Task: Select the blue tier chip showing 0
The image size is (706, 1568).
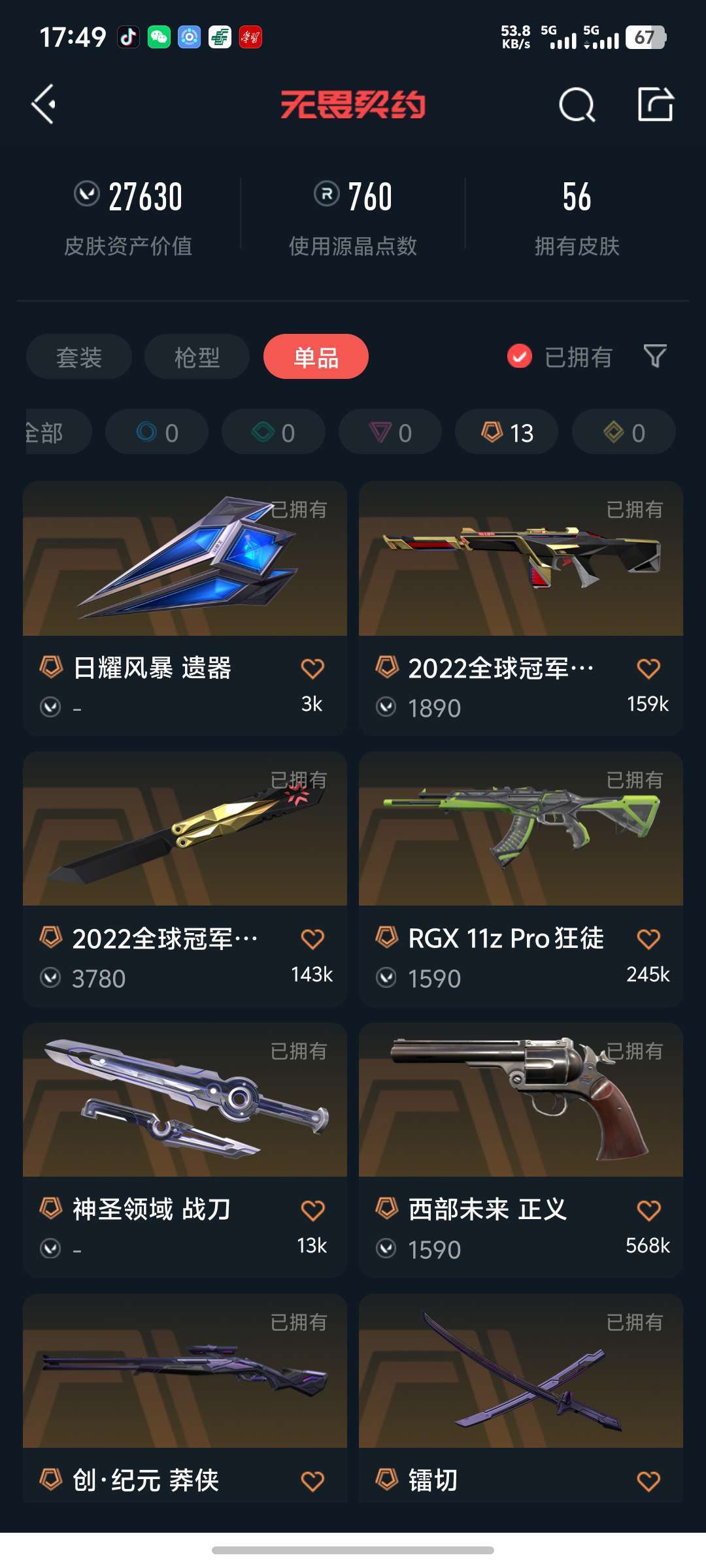Action: tap(157, 432)
